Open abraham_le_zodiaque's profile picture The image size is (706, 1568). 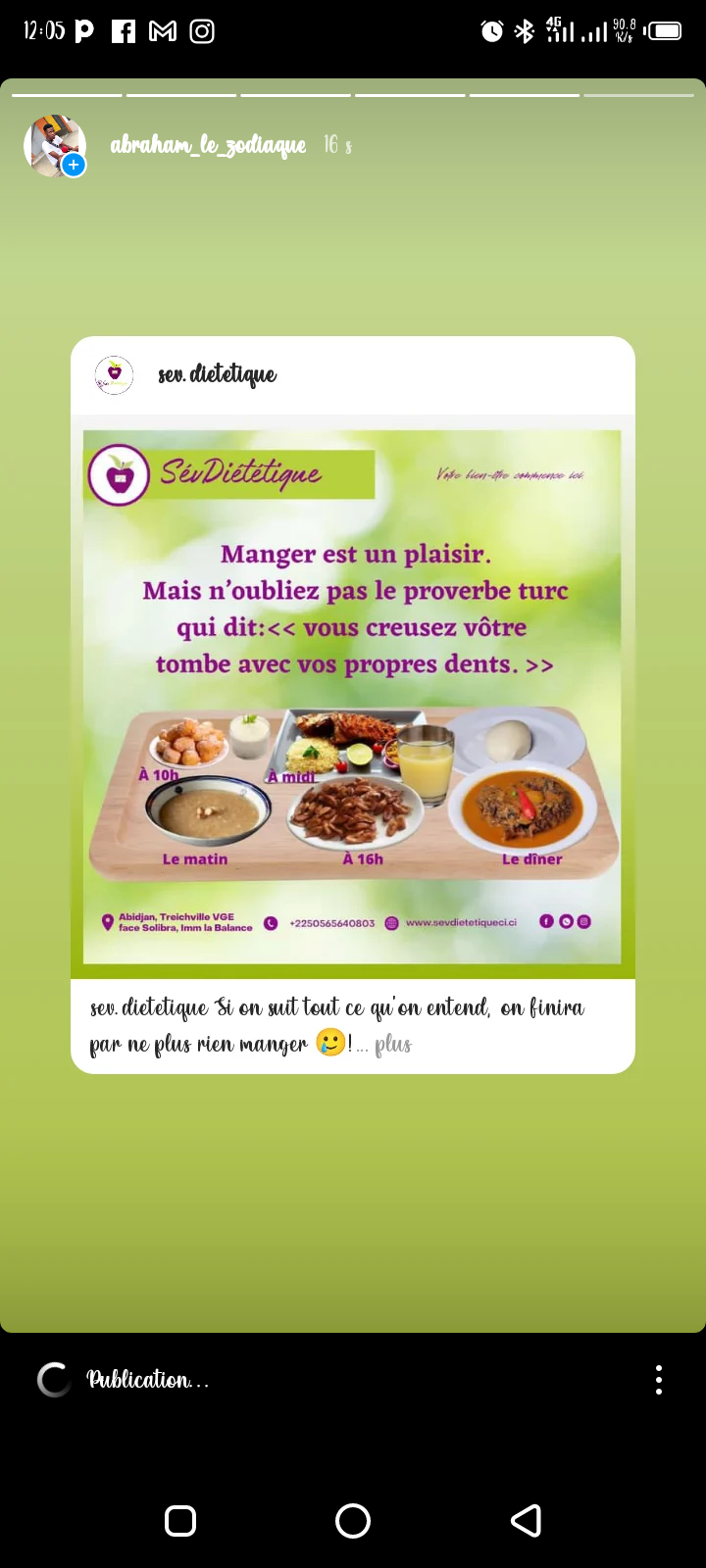(55, 145)
